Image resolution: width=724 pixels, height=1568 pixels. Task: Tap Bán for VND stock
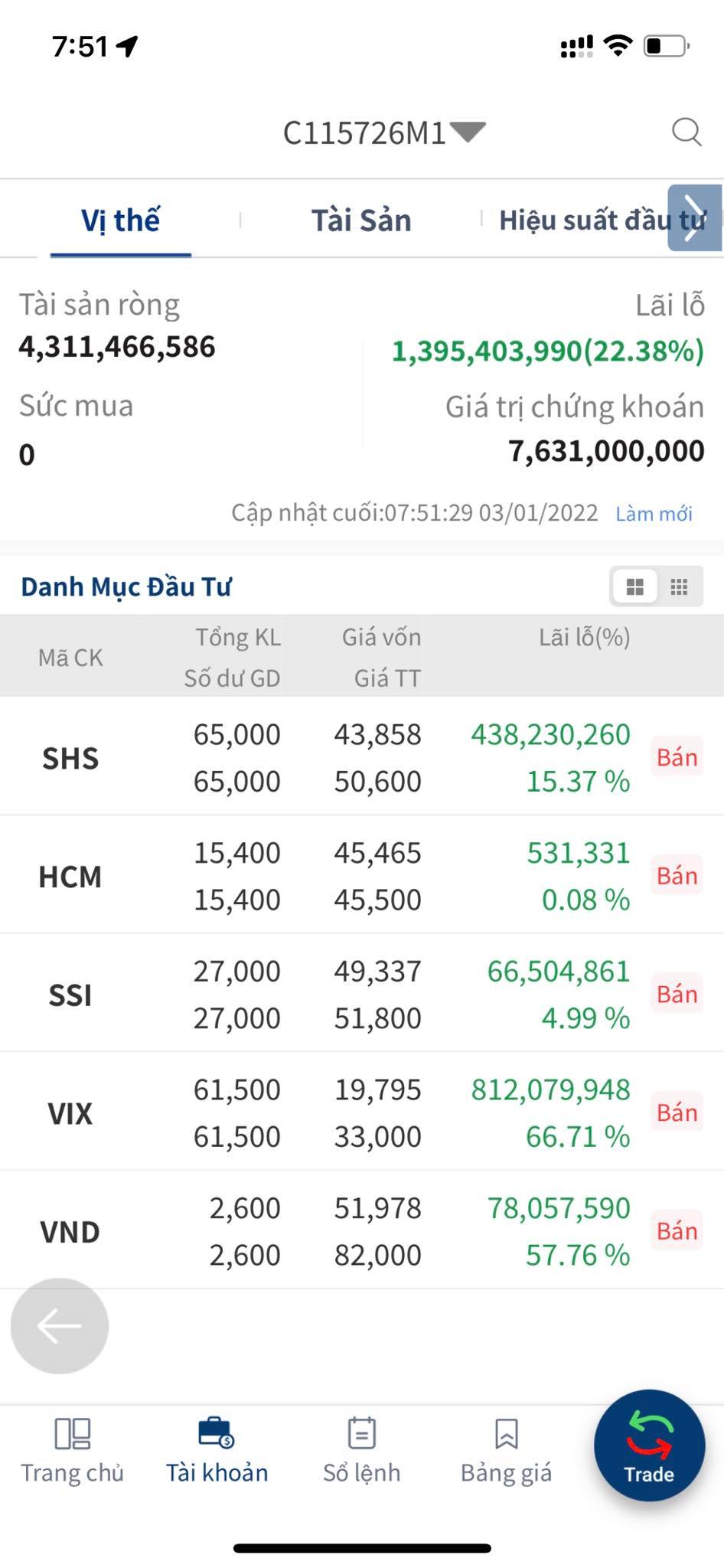[x=677, y=1230]
